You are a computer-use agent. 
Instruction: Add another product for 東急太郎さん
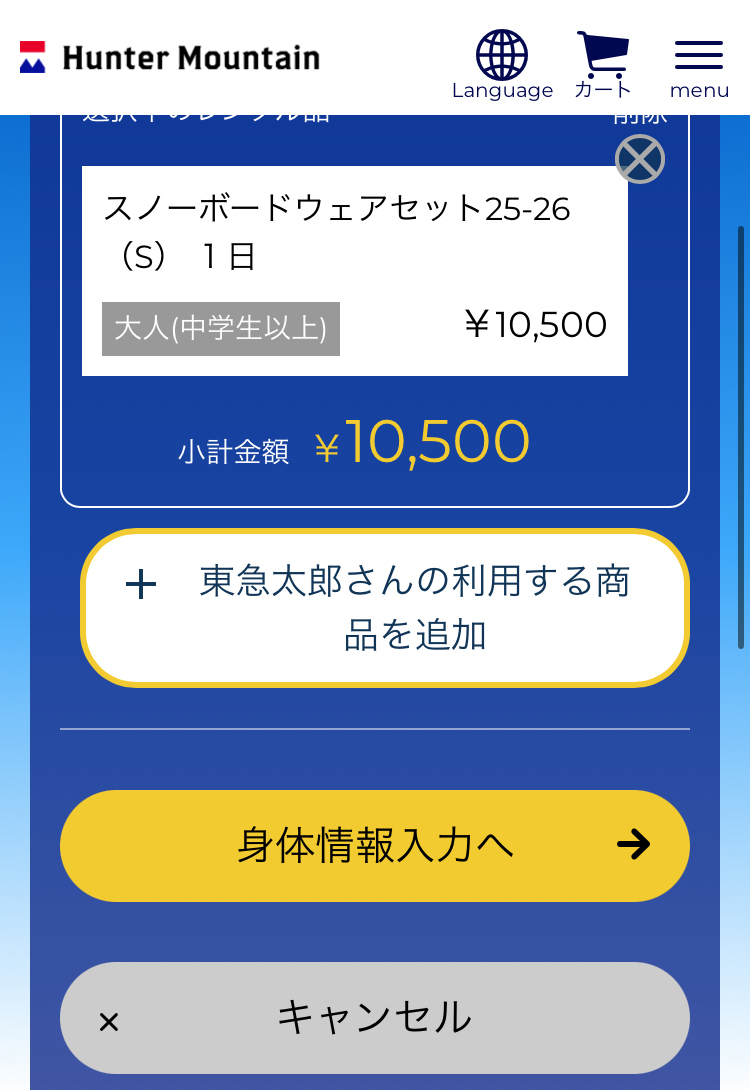point(385,608)
